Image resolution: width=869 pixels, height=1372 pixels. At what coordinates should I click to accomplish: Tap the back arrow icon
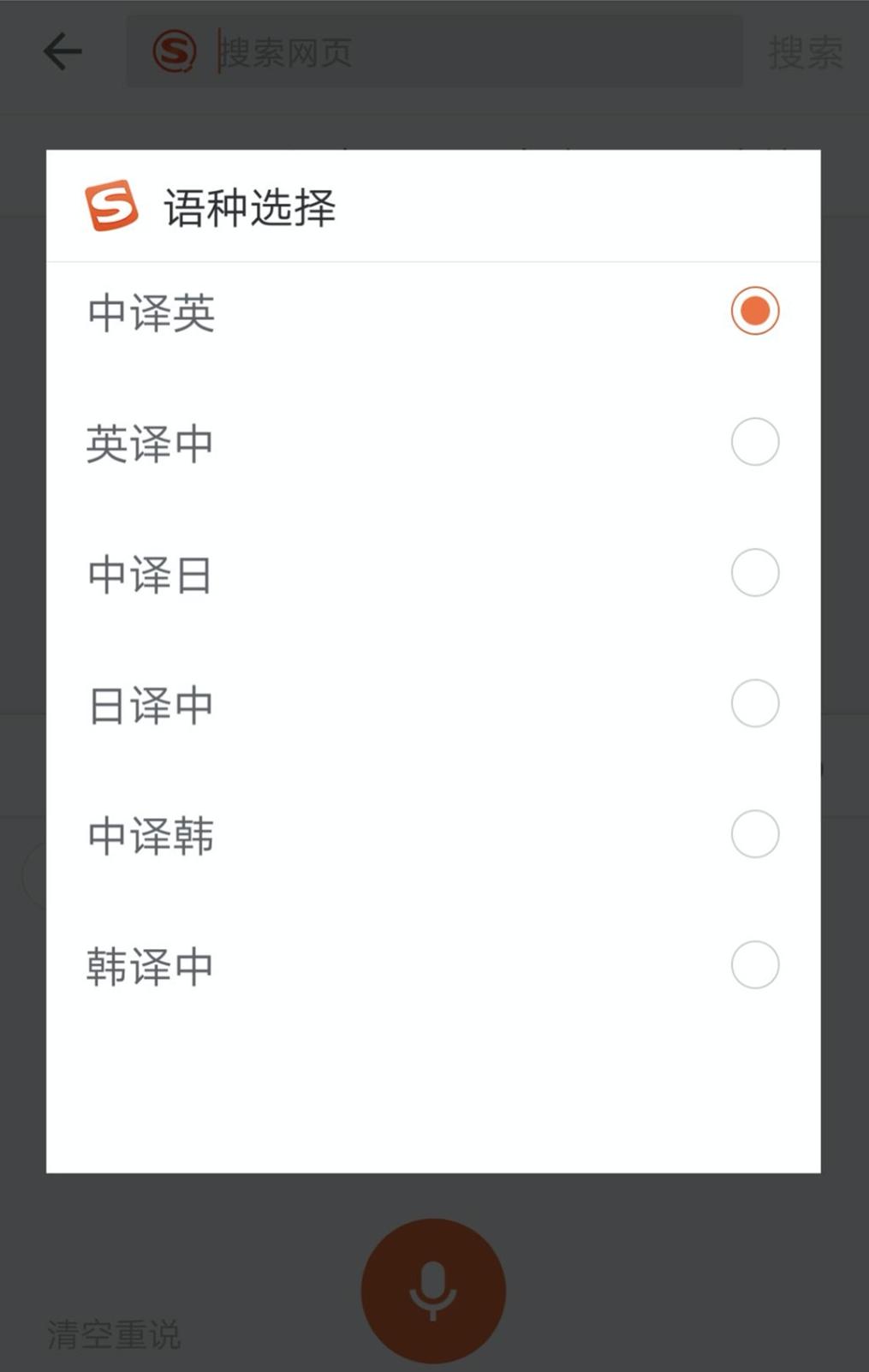[x=61, y=51]
